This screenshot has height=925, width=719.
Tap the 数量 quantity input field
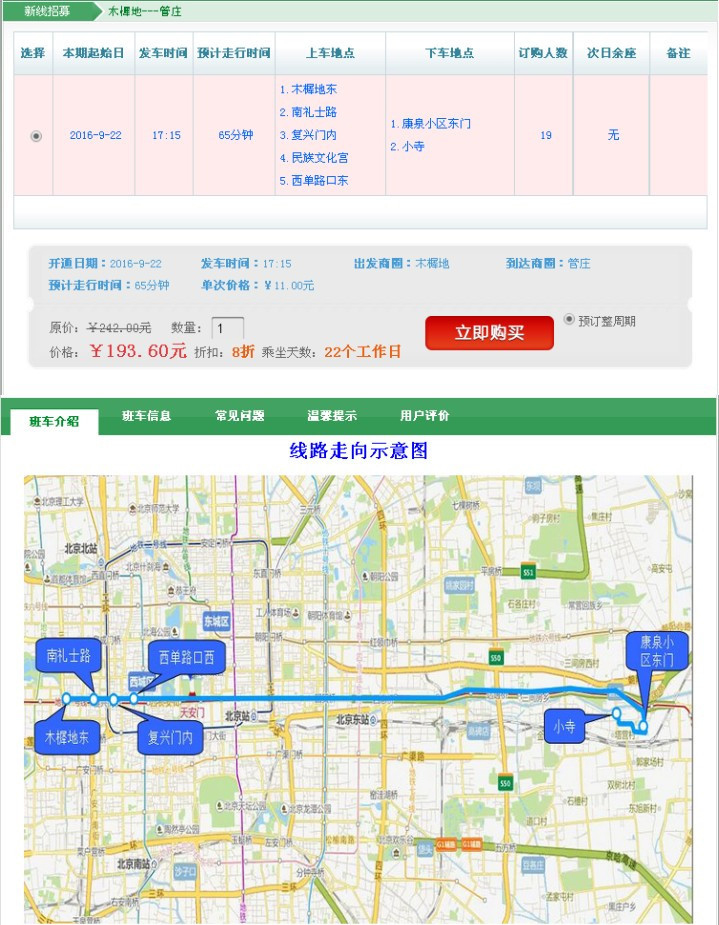(x=227, y=328)
